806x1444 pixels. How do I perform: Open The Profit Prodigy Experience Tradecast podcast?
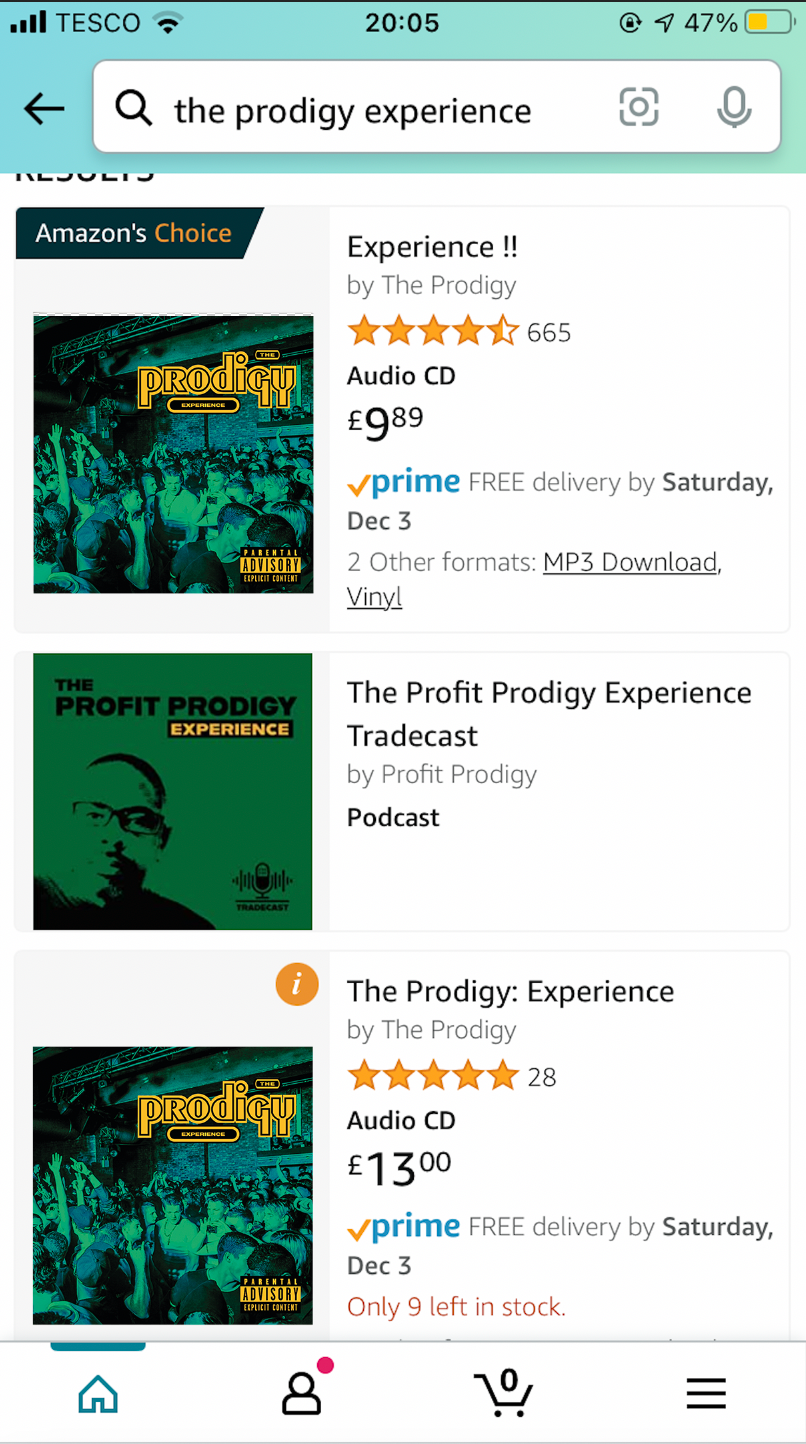tap(549, 714)
